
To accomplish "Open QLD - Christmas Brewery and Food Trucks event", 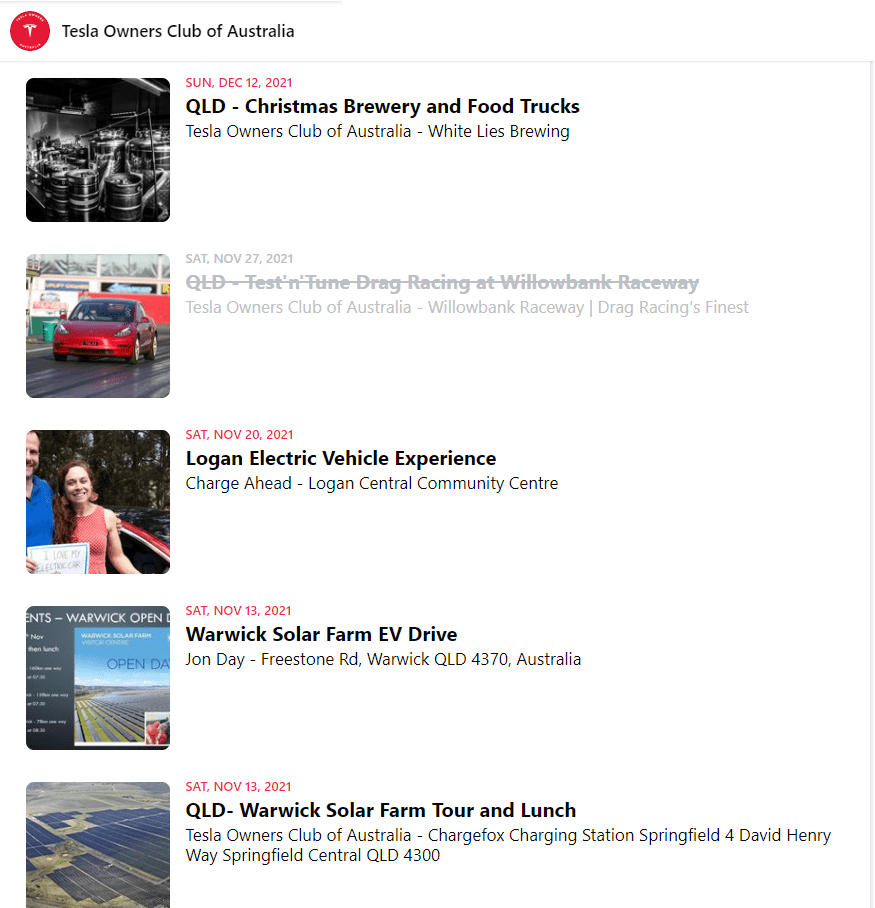I will coord(382,107).
